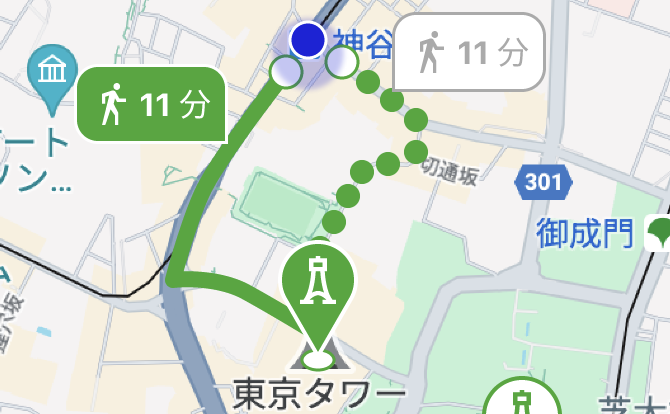Tap the blue starting location dot
670x414 pixels.
(308, 41)
